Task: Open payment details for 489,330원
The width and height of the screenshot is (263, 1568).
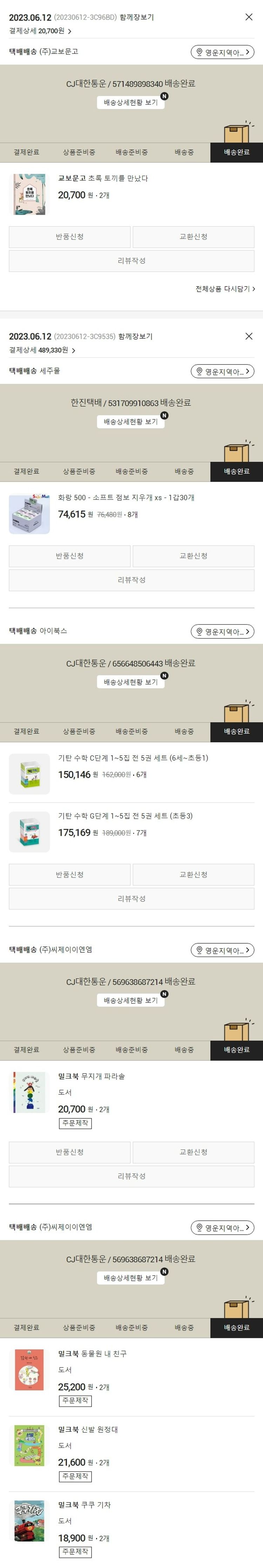Action: [x=42, y=350]
